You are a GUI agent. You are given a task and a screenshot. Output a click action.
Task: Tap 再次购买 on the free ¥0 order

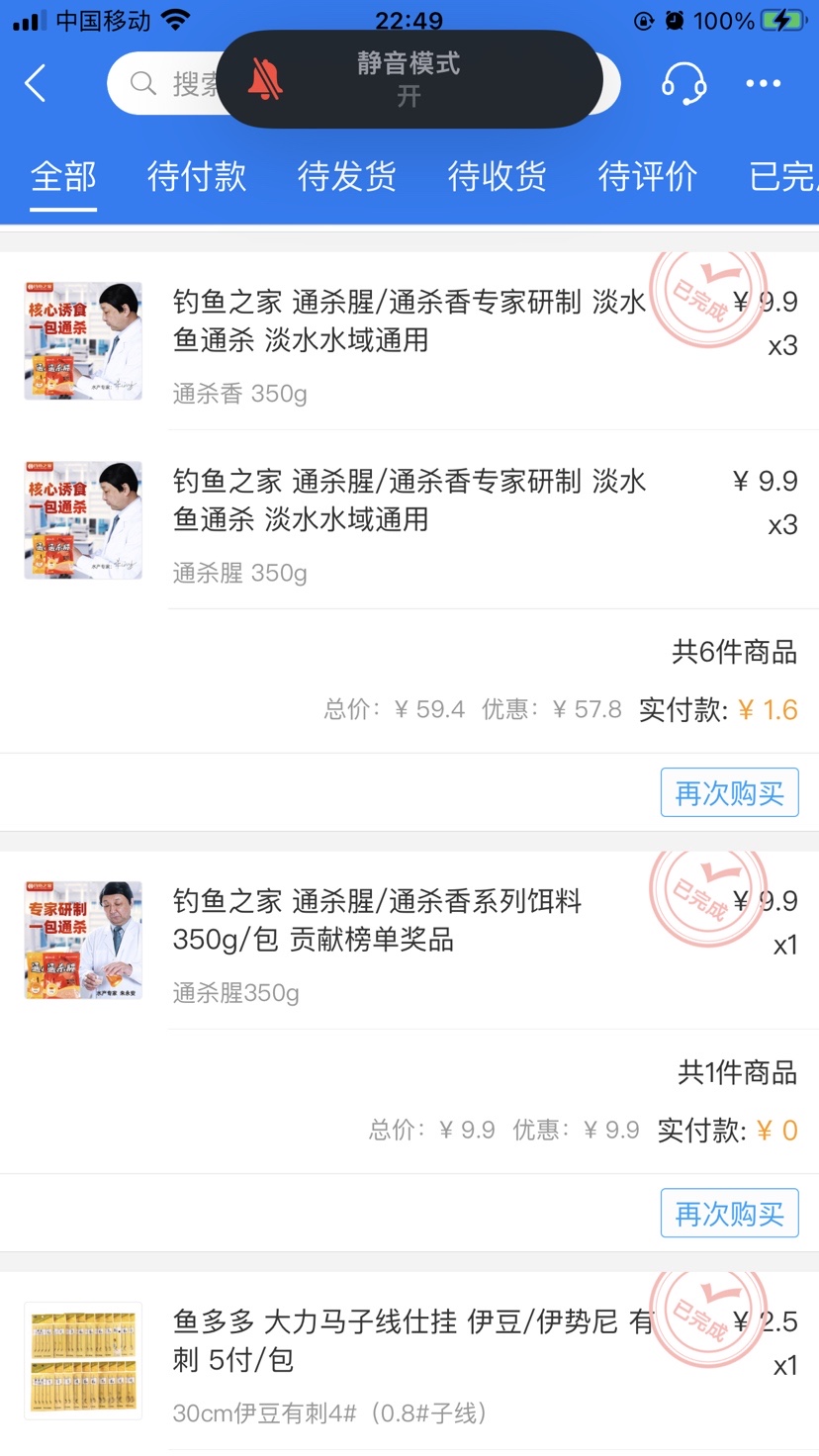pyautogui.click(x=729, y=1213)
